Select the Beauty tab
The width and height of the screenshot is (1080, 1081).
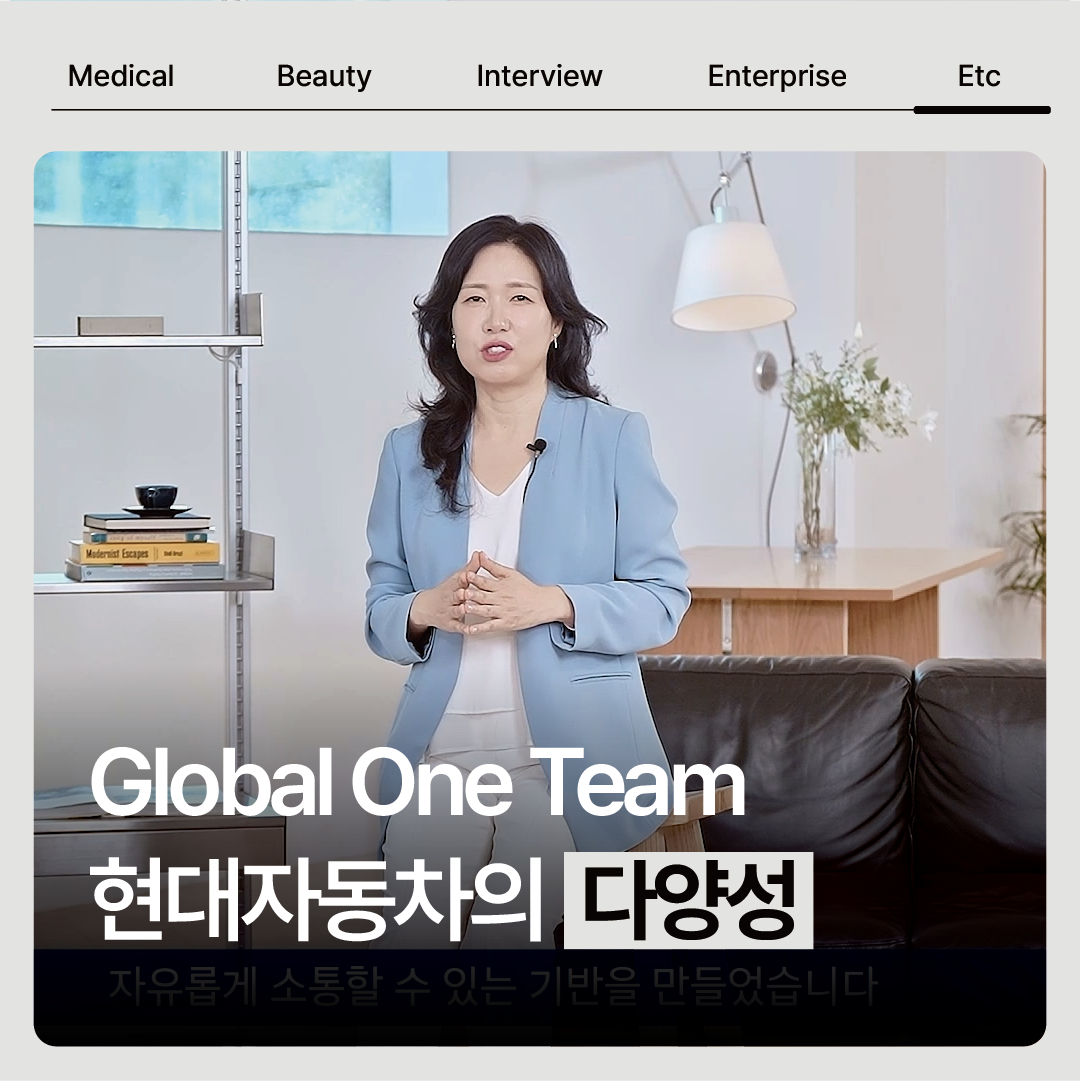click(x=324, y=76)
